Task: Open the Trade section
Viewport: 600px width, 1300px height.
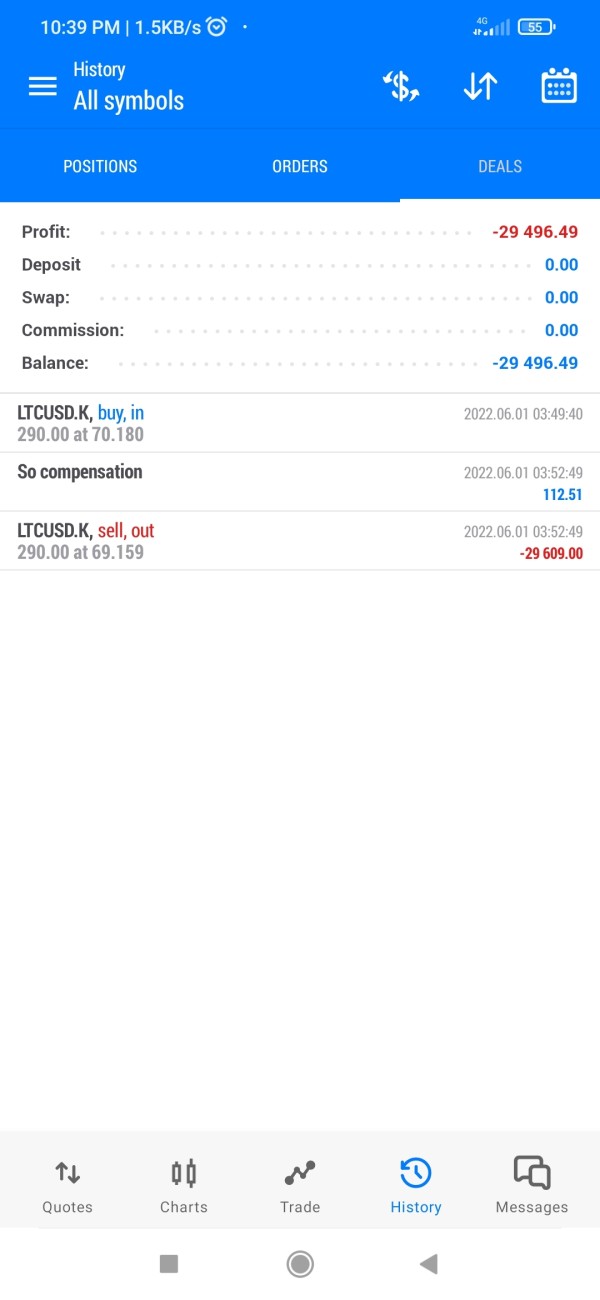Action: 300,1186
